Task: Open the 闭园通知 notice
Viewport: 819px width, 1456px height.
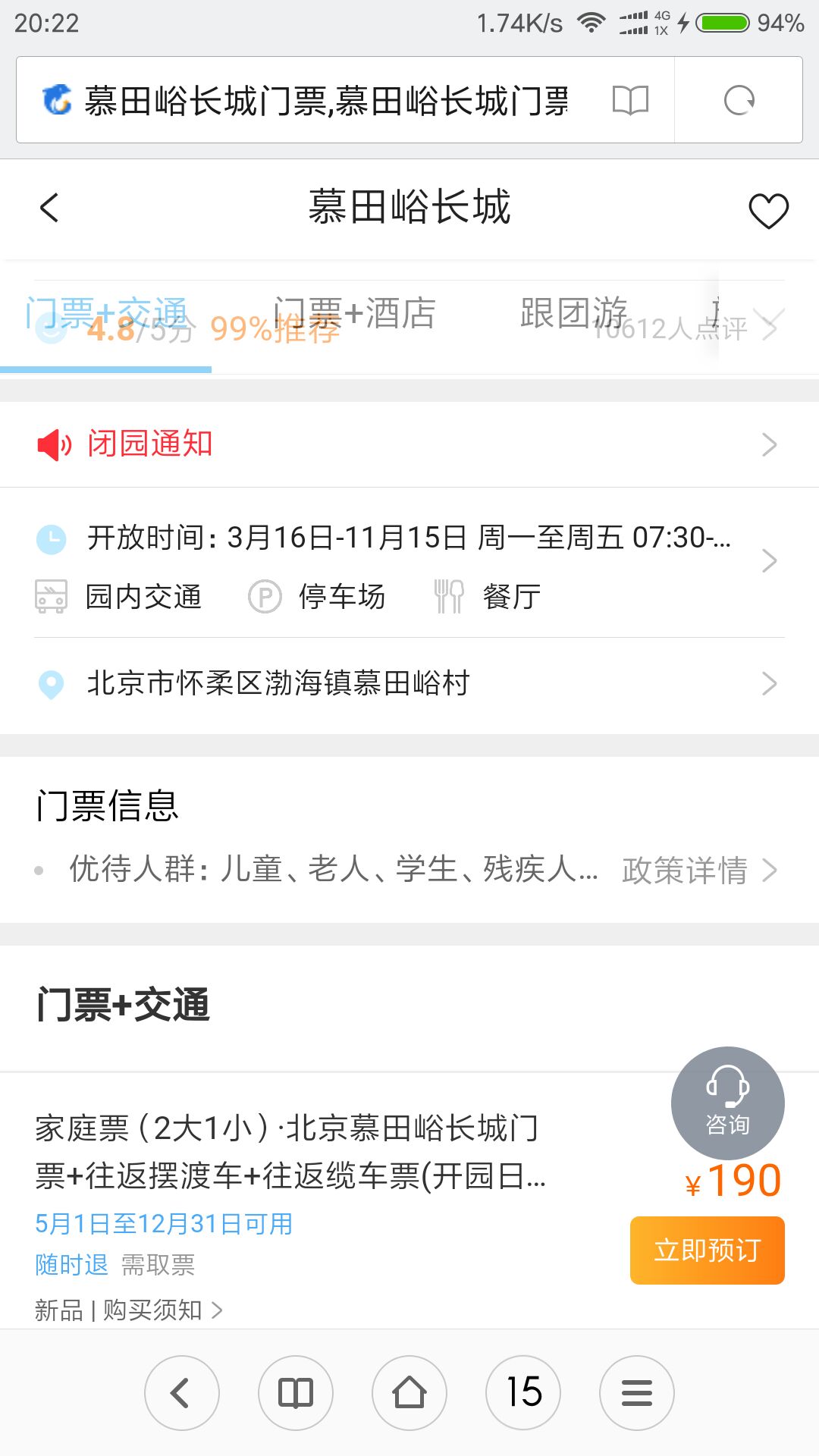Action: pyautogui.click(x=409, y=444)
